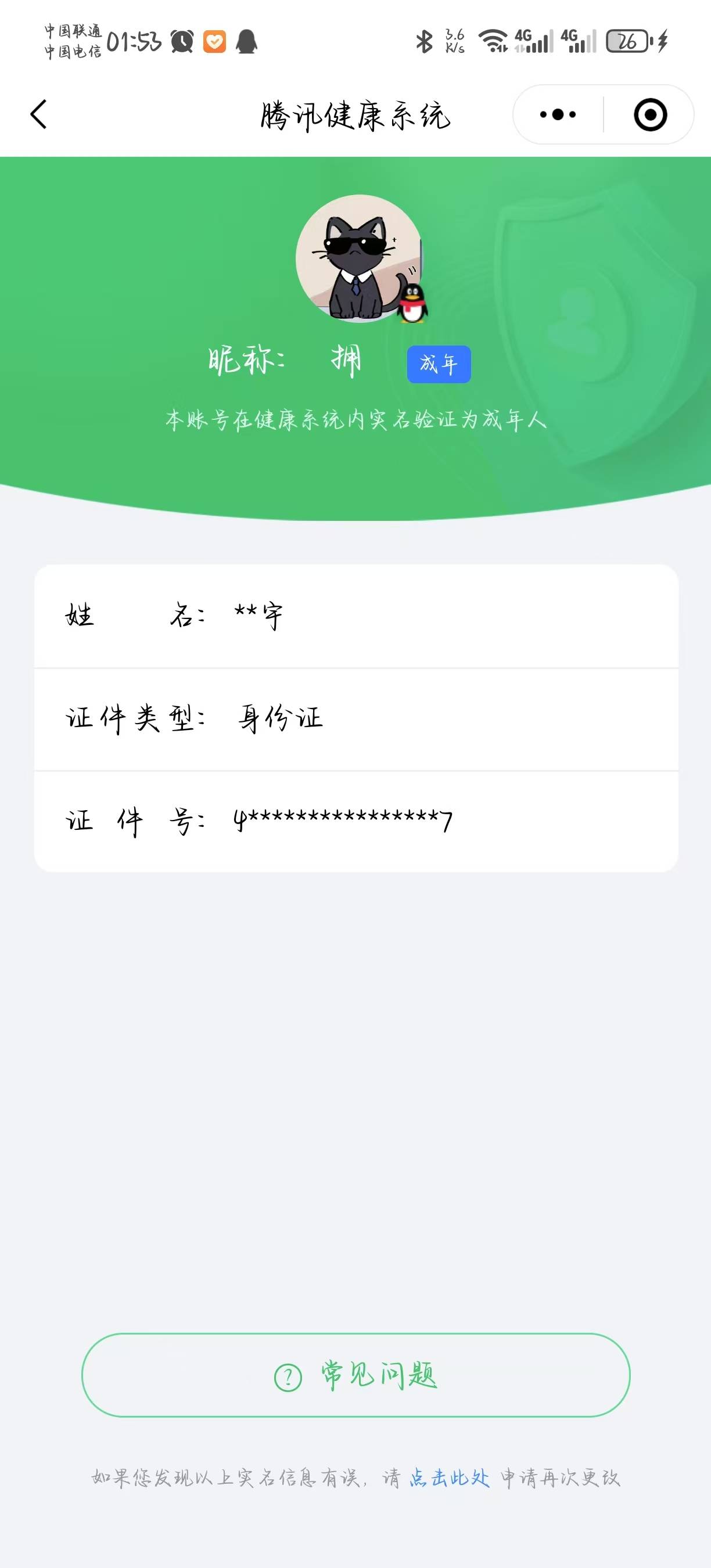Open the 常见问题 FAQ button
The height and width of the screenshot is (1568, 711).
355,1375
